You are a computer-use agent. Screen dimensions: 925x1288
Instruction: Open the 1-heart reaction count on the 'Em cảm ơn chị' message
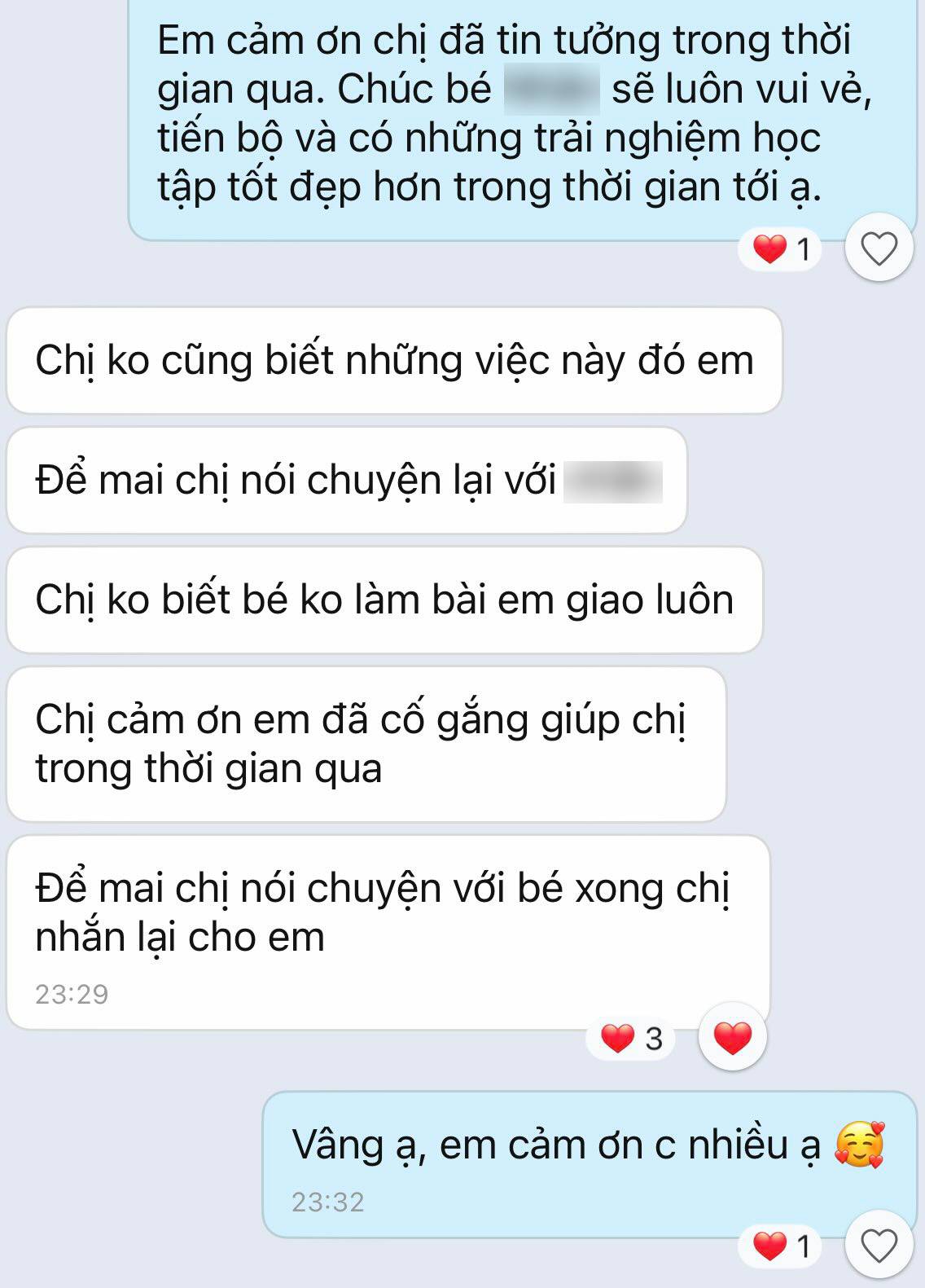click(x=781, y=248)
